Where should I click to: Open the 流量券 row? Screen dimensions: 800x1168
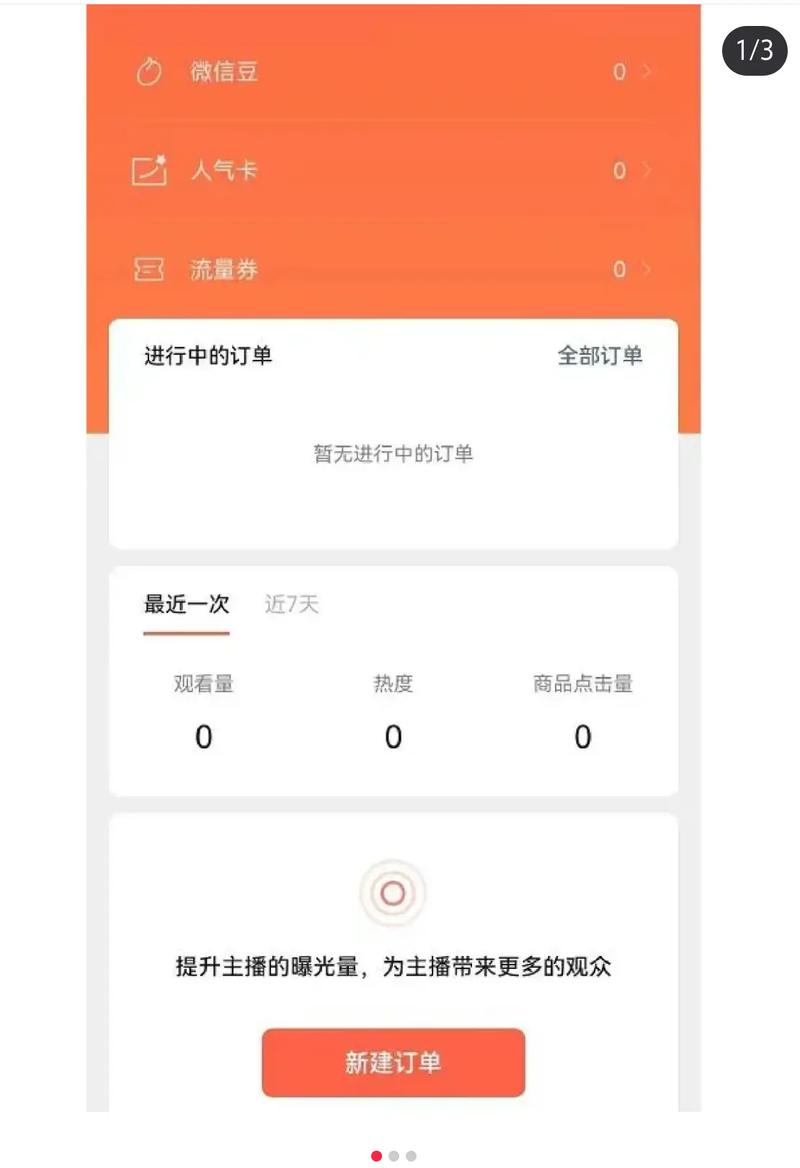tap(392, 269)
